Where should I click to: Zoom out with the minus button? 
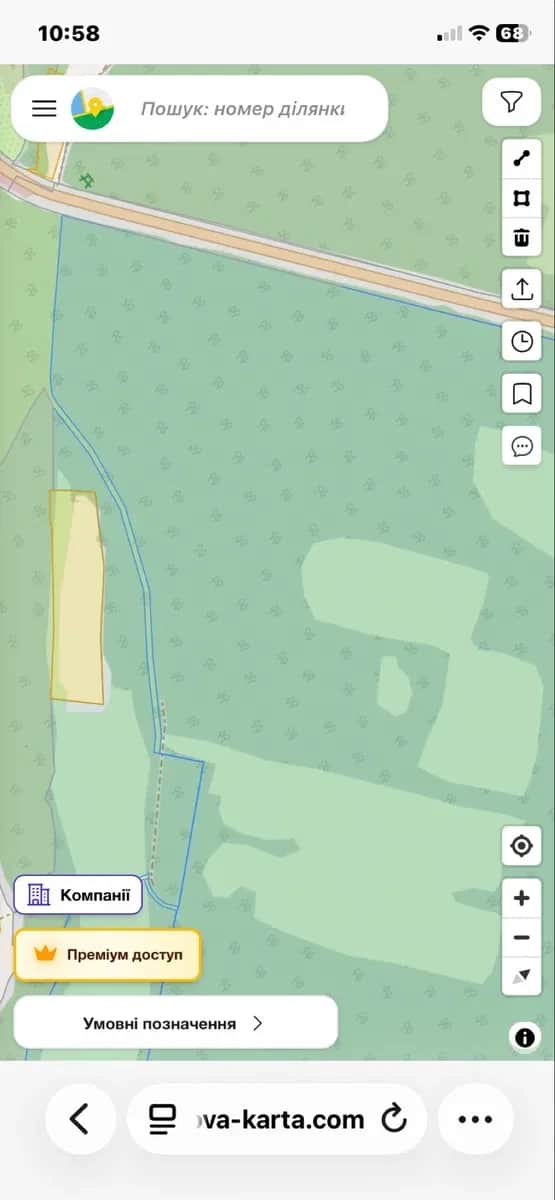(x=521, y=937)
